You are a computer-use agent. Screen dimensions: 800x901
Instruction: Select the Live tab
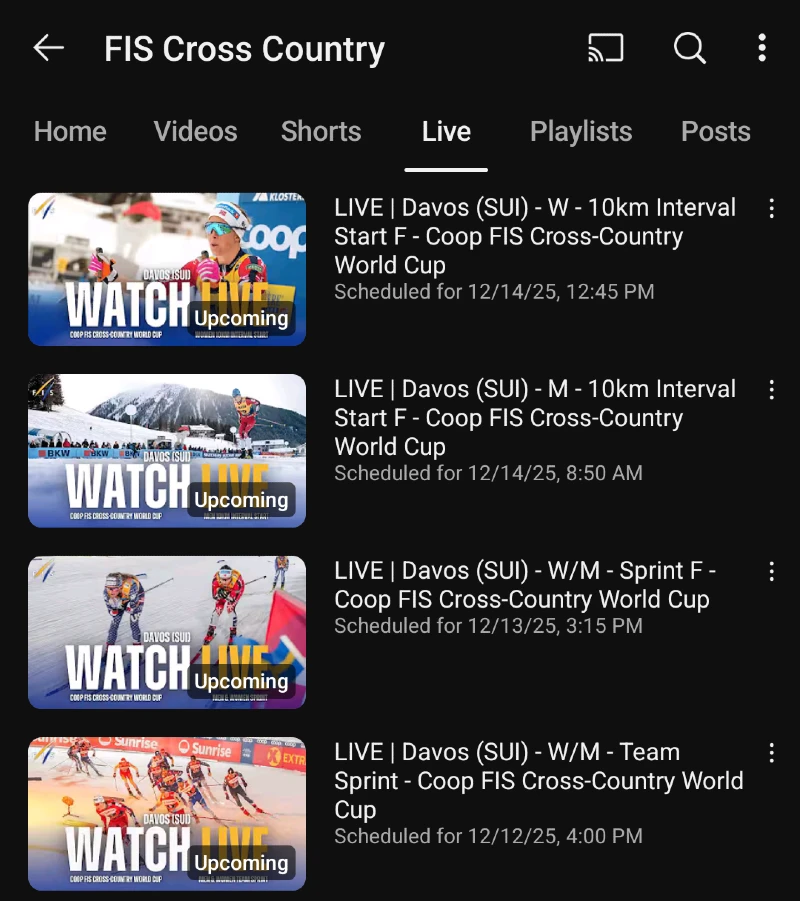(x=446, y=132)
